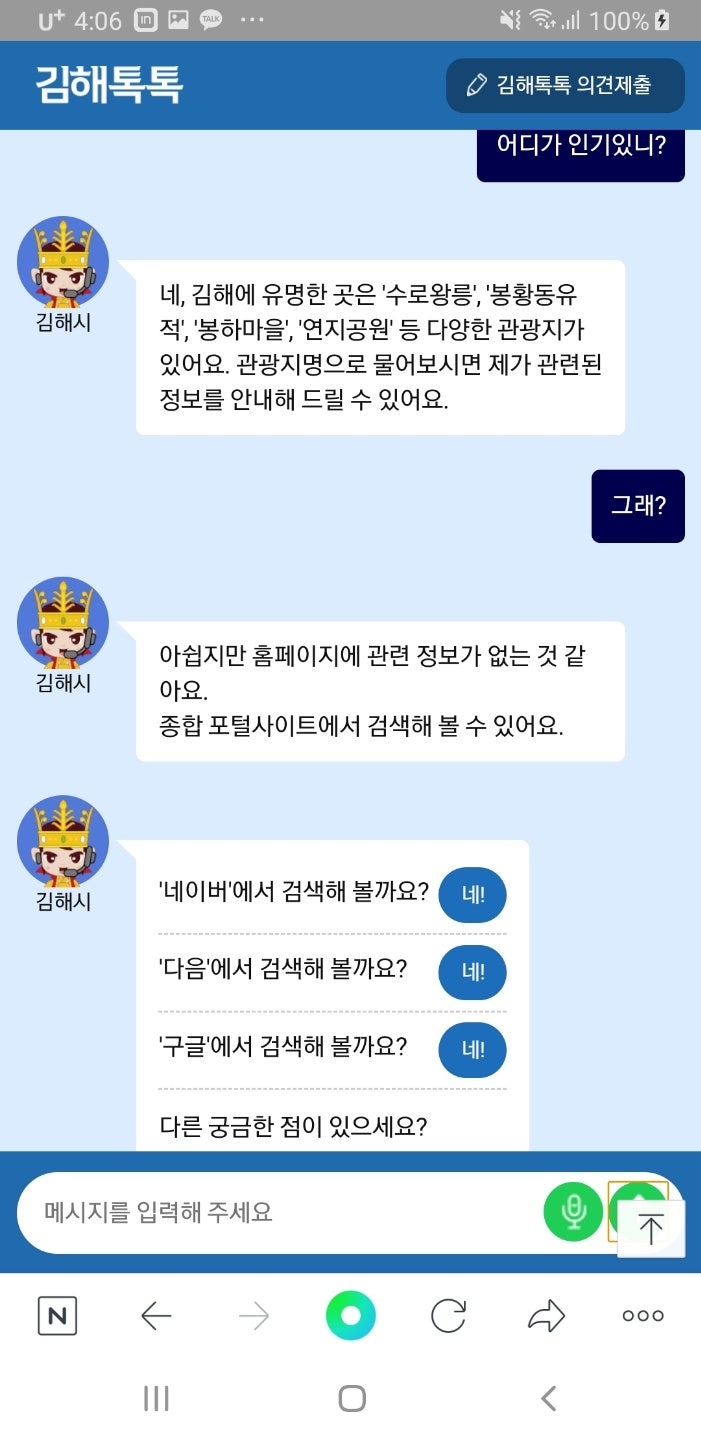Open the green circle browser button

pyautogui.click(x=350, y=1316)
